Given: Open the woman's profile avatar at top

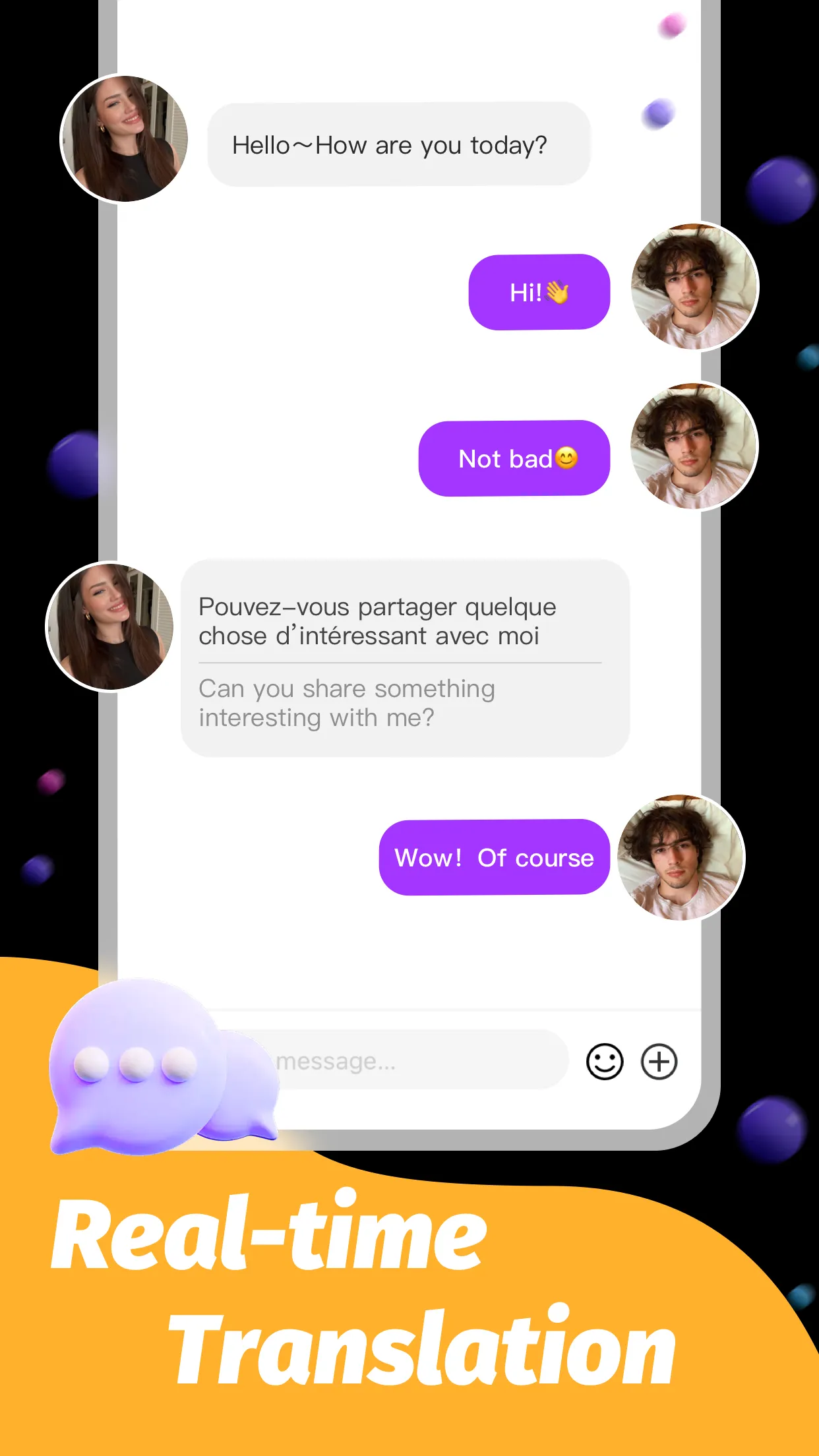Looking at the screenshot, I should click(125, 138).
